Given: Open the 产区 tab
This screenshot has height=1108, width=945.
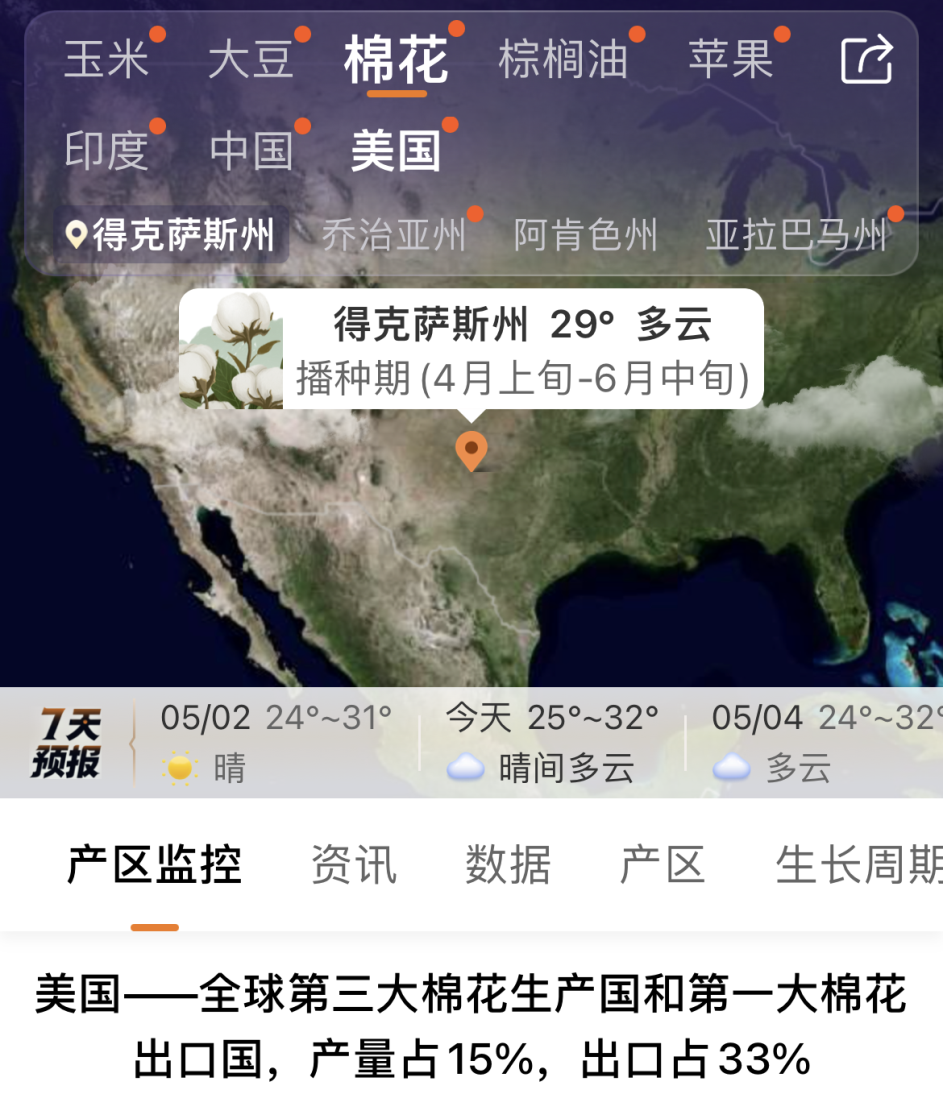Looking at the screenshot, I should pos(662,864).
